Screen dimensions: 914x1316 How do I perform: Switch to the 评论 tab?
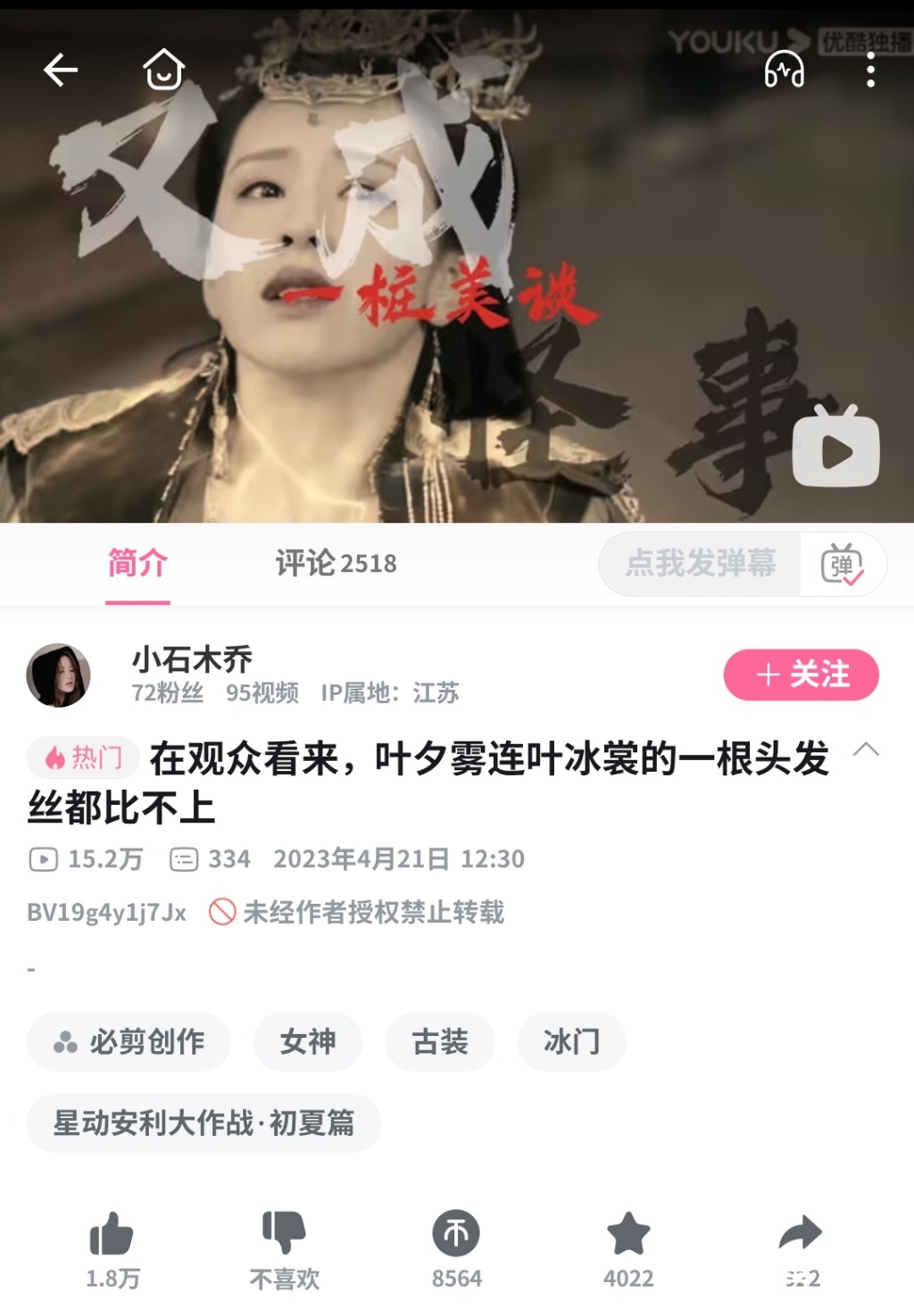pyautogui.click(x=336, y=564)
